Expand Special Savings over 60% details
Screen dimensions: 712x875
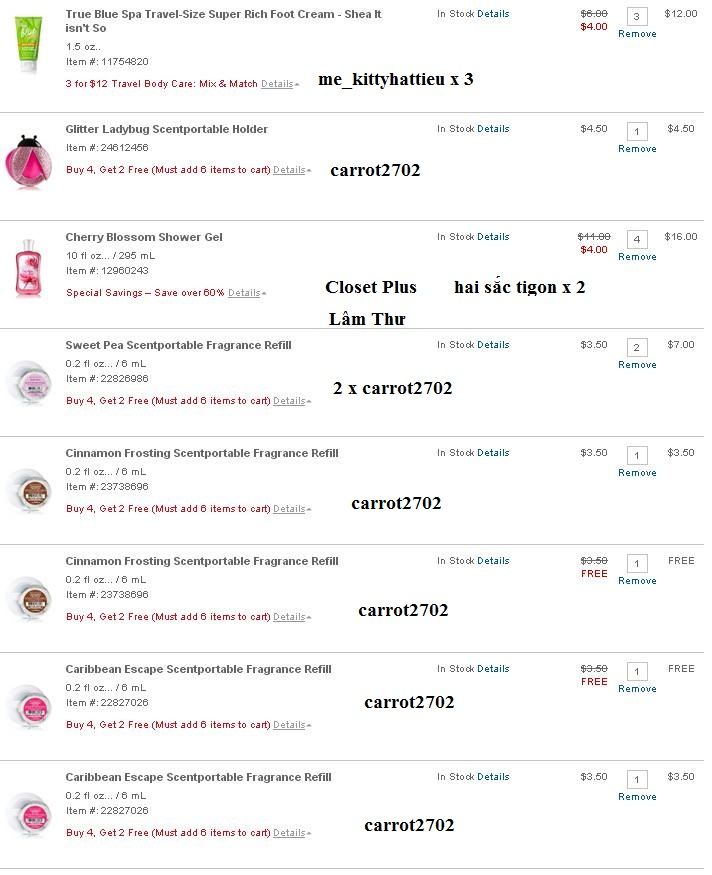click(246, 293)
